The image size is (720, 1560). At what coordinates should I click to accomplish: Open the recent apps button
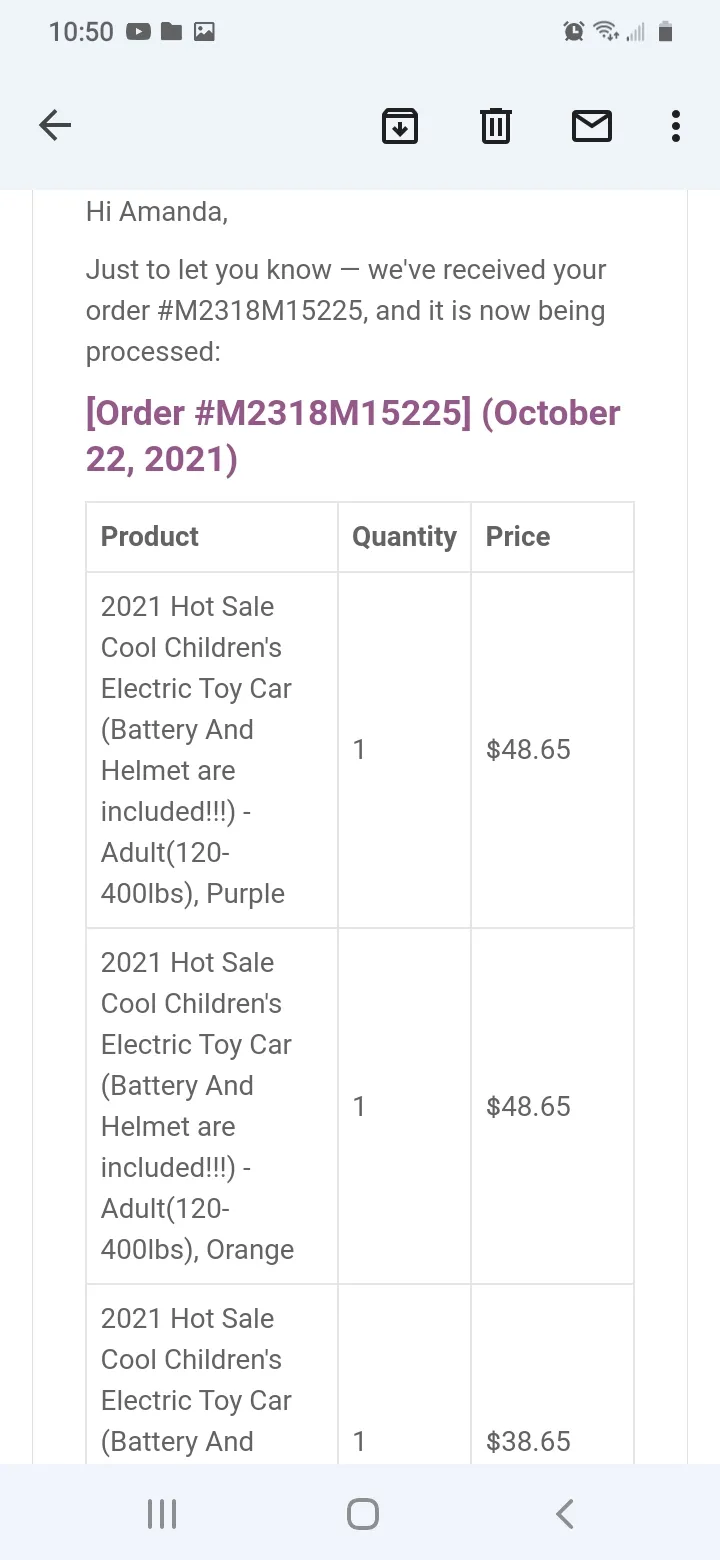pyautogui.click(x=162, y=1514)
